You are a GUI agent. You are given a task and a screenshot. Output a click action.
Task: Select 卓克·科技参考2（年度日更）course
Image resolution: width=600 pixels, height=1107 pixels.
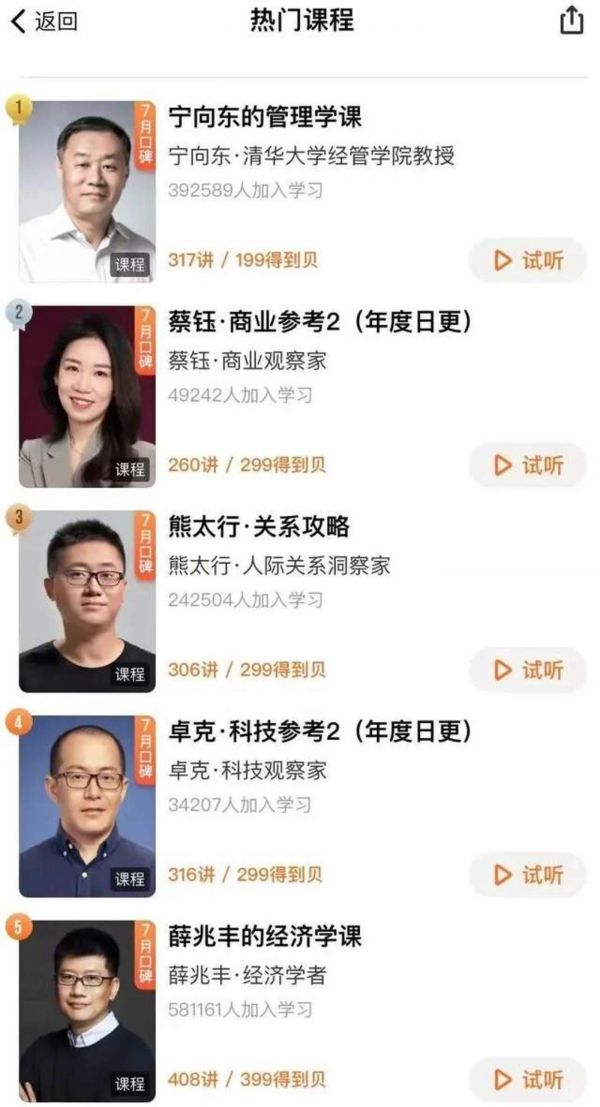pos(320,732)
